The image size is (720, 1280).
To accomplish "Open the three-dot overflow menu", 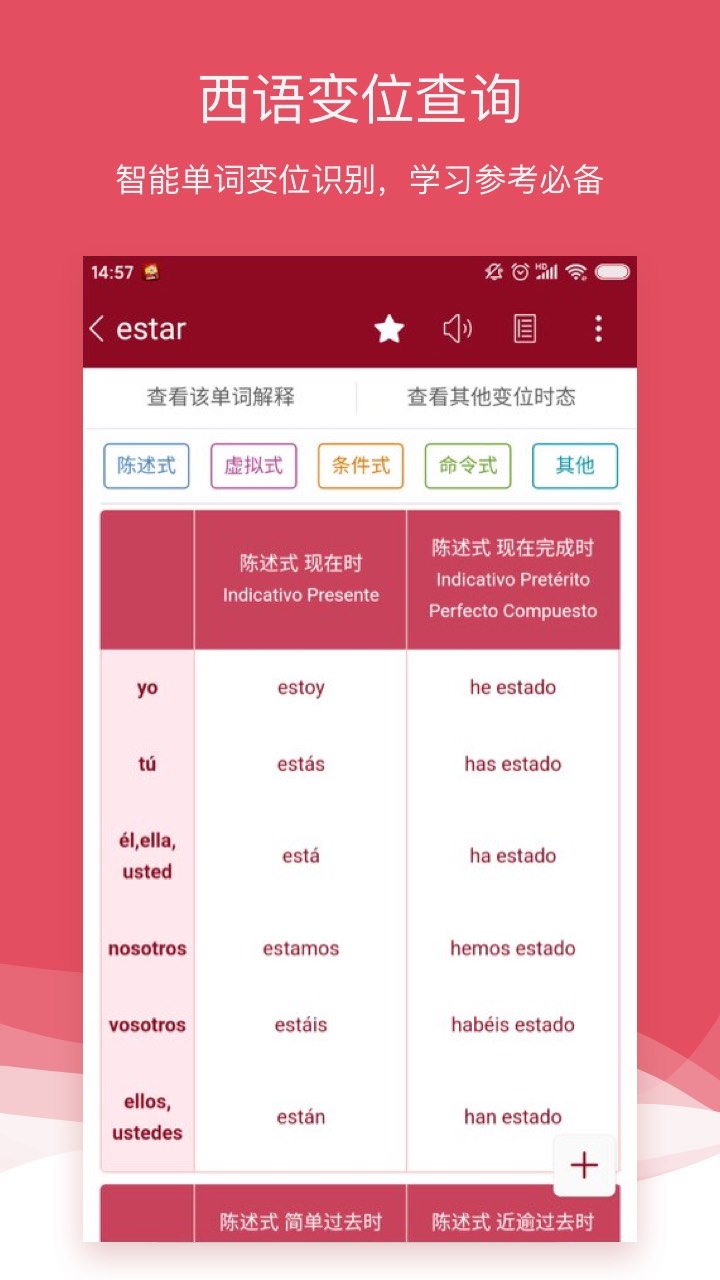I will 598,328.
